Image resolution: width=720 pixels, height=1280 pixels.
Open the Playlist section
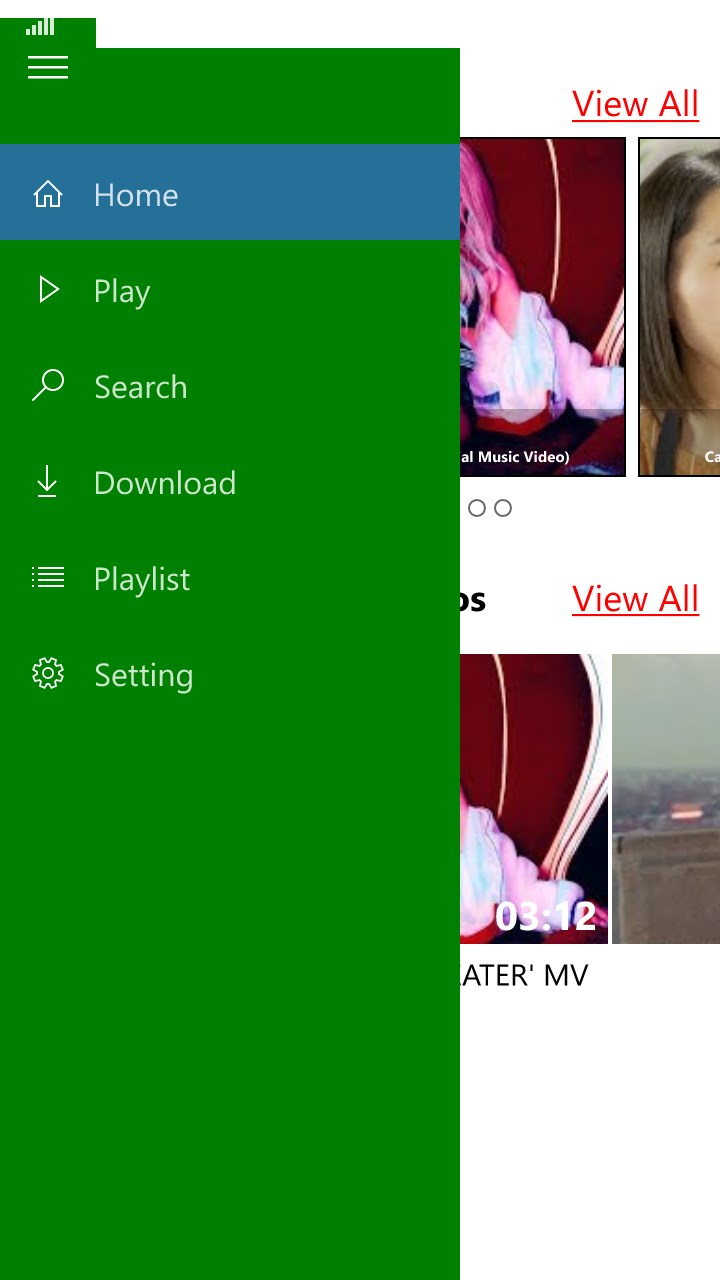tap(141, 579)
